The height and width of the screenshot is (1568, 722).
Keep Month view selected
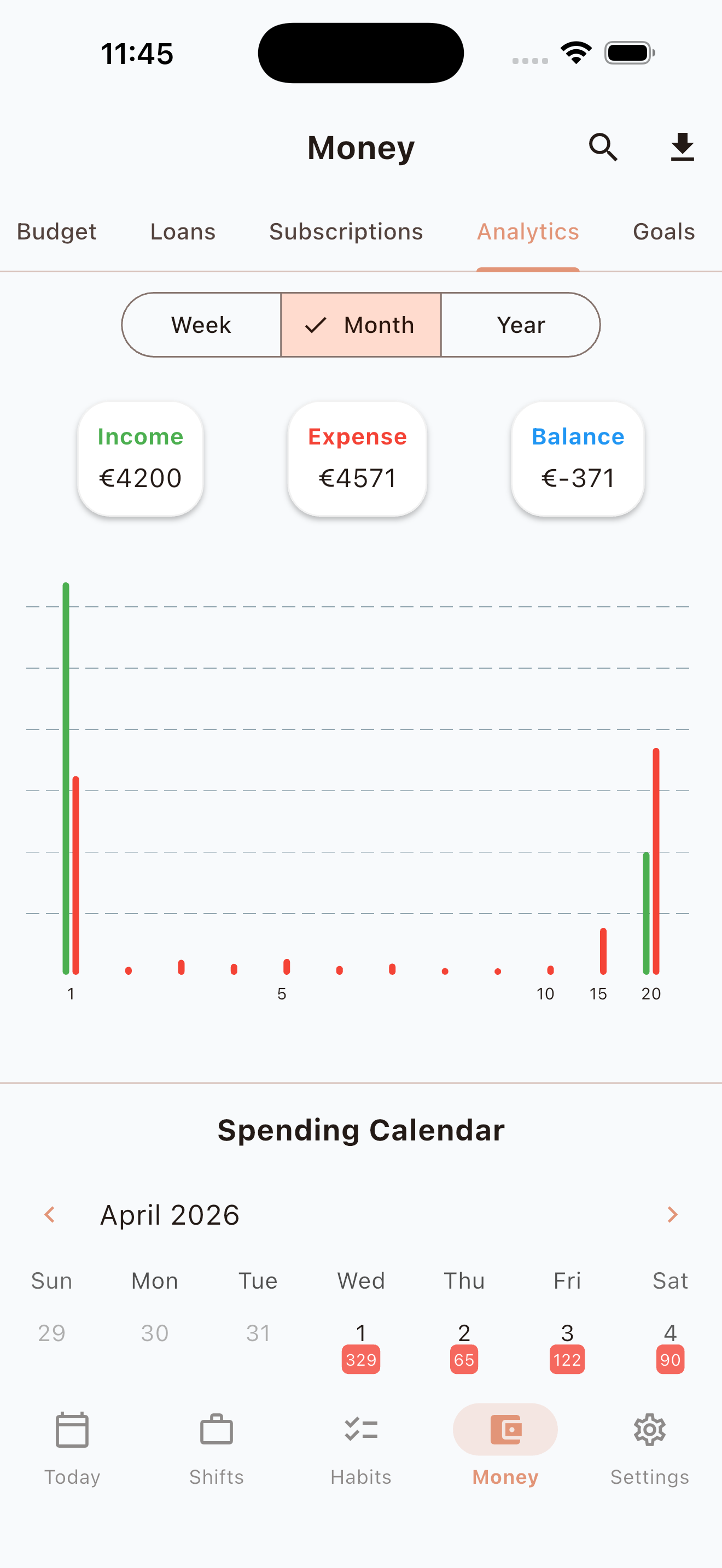[361, 324]
